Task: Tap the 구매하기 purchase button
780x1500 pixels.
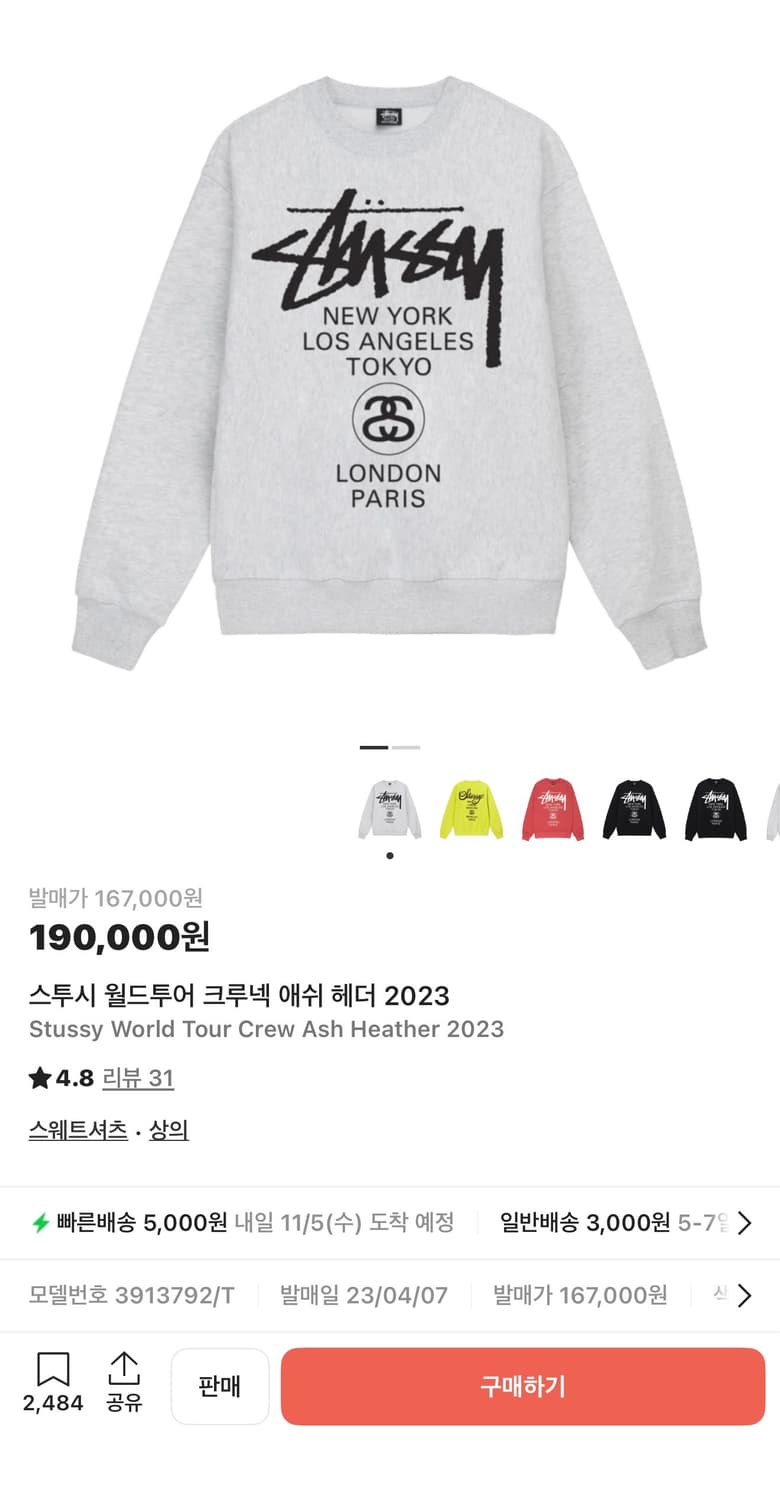Action: pyautogui.click(x=521, y=1386)
